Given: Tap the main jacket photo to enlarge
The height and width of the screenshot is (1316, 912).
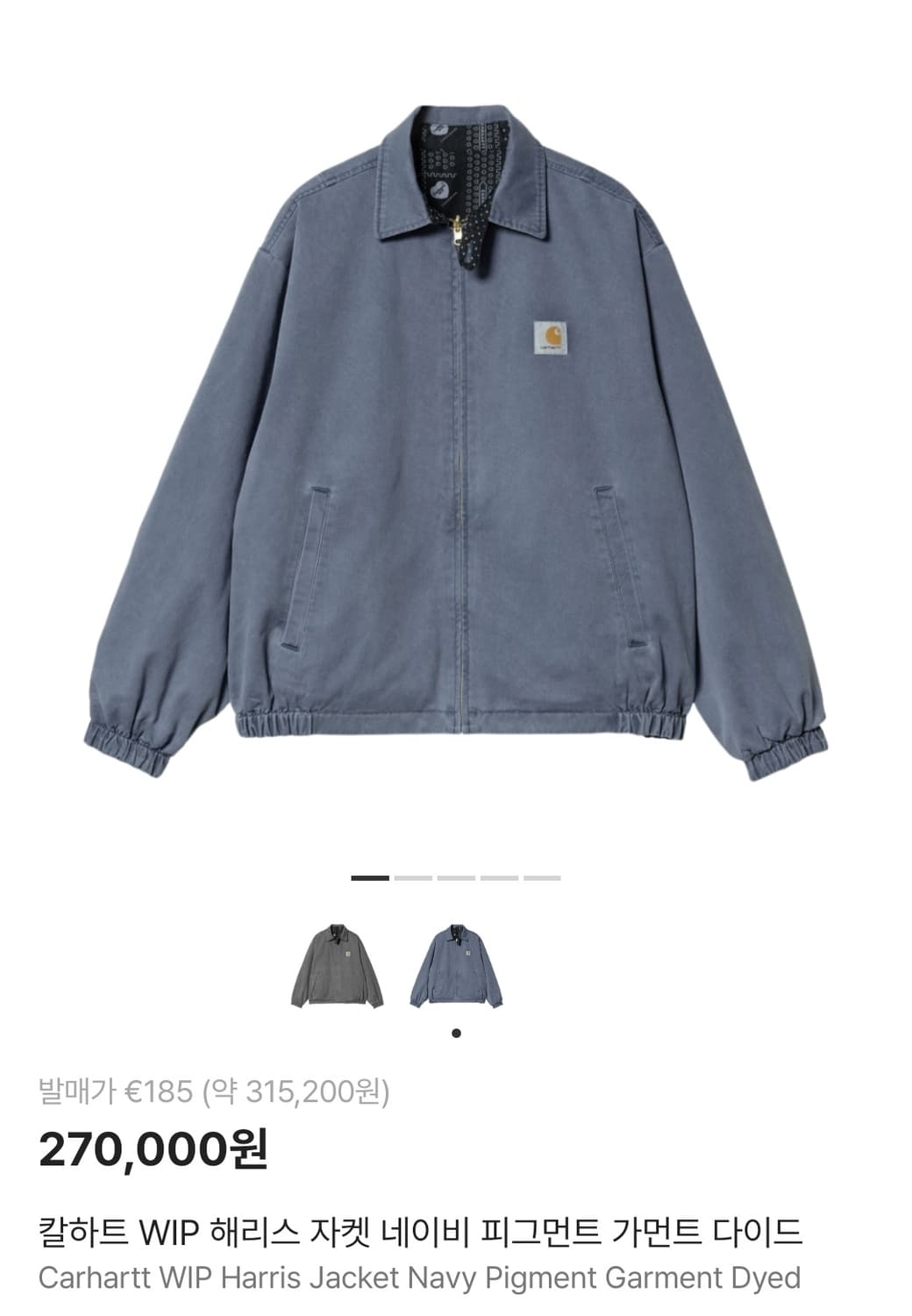Looking at the screenshot, I should coord(456,439).
